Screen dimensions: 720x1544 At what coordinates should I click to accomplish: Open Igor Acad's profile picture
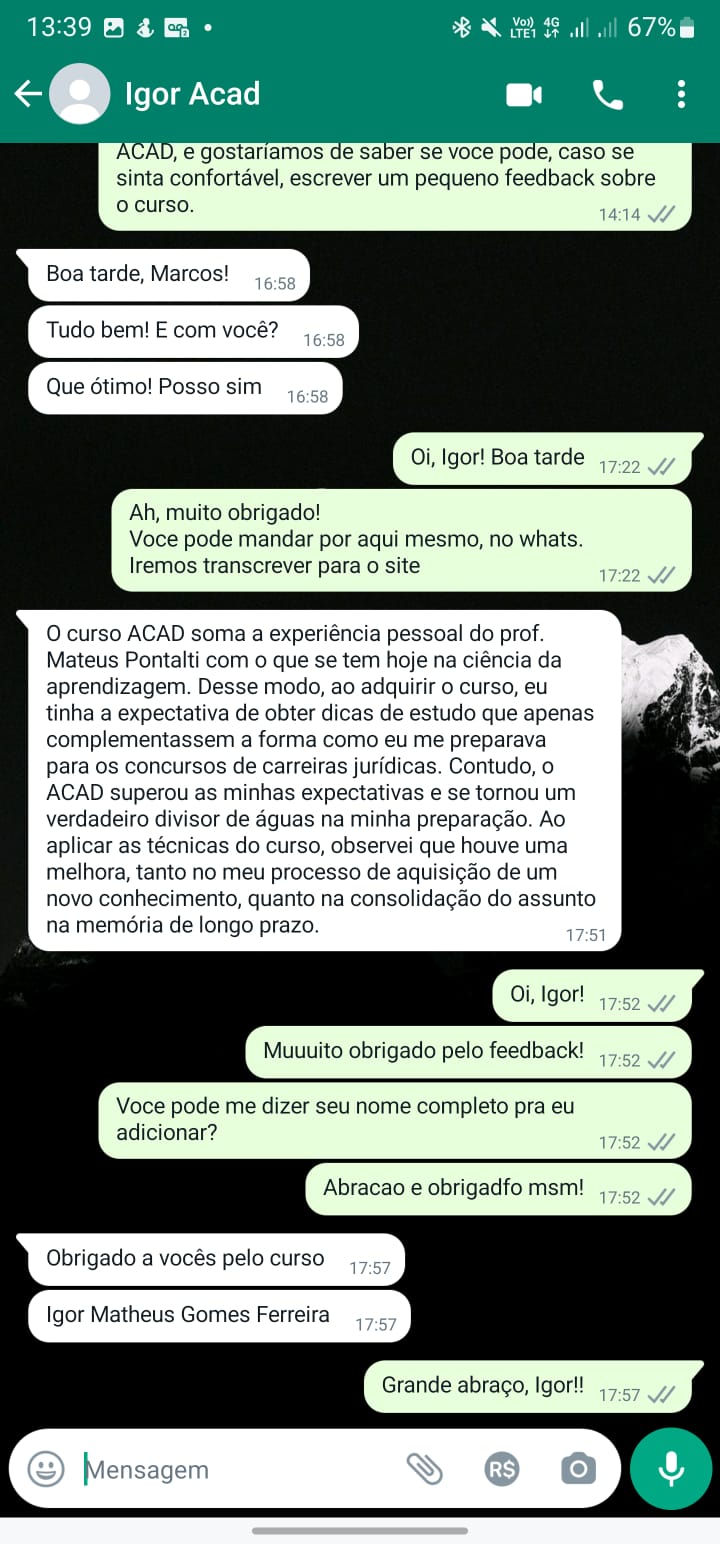click(x=80, y=94)
